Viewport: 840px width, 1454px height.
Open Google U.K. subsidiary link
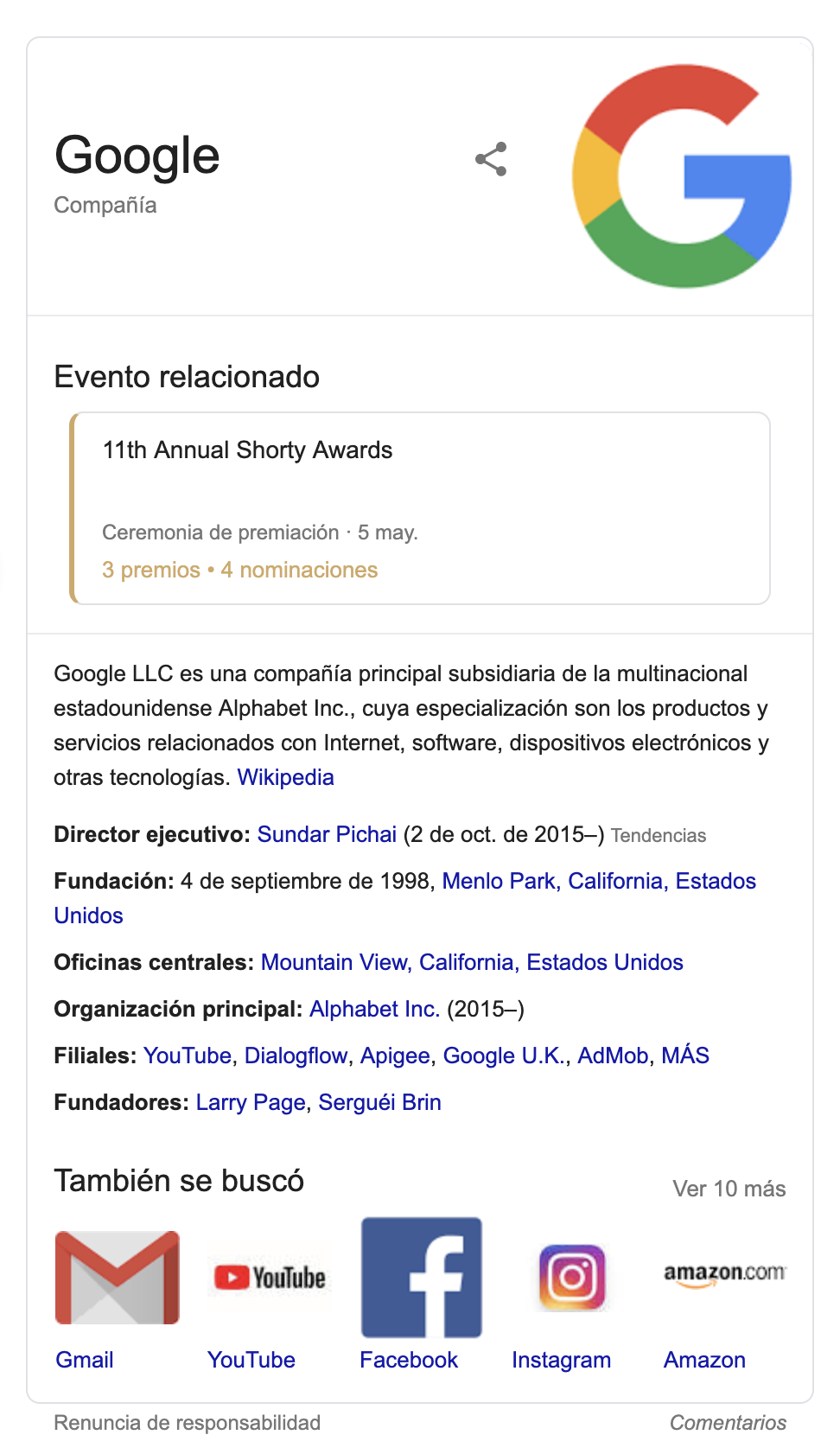[505, 1055]
